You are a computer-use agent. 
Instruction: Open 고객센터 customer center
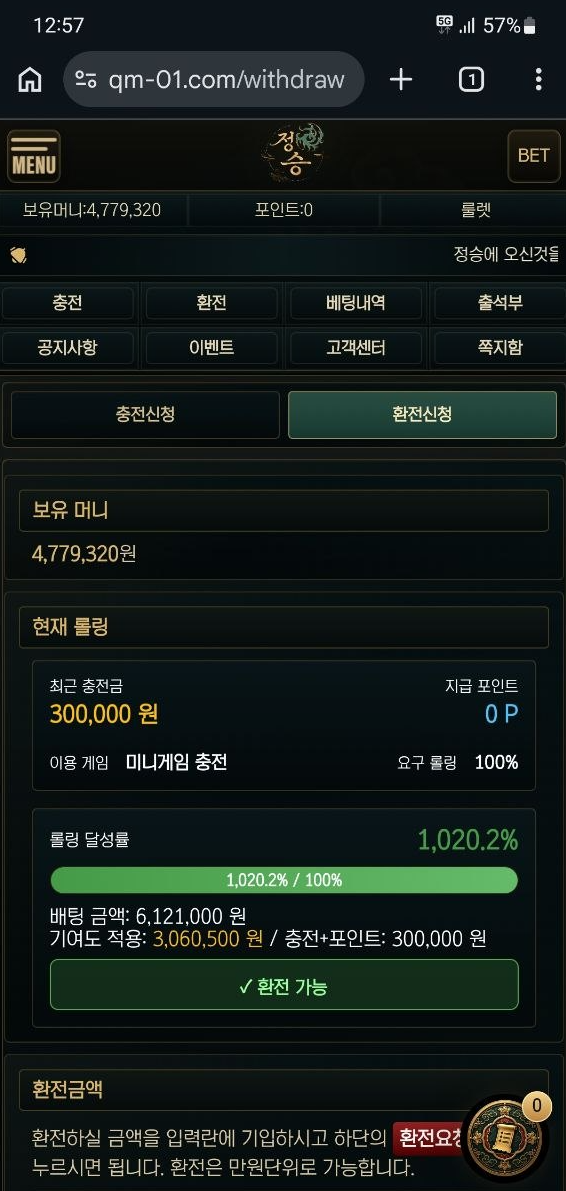tap(356, 348)
